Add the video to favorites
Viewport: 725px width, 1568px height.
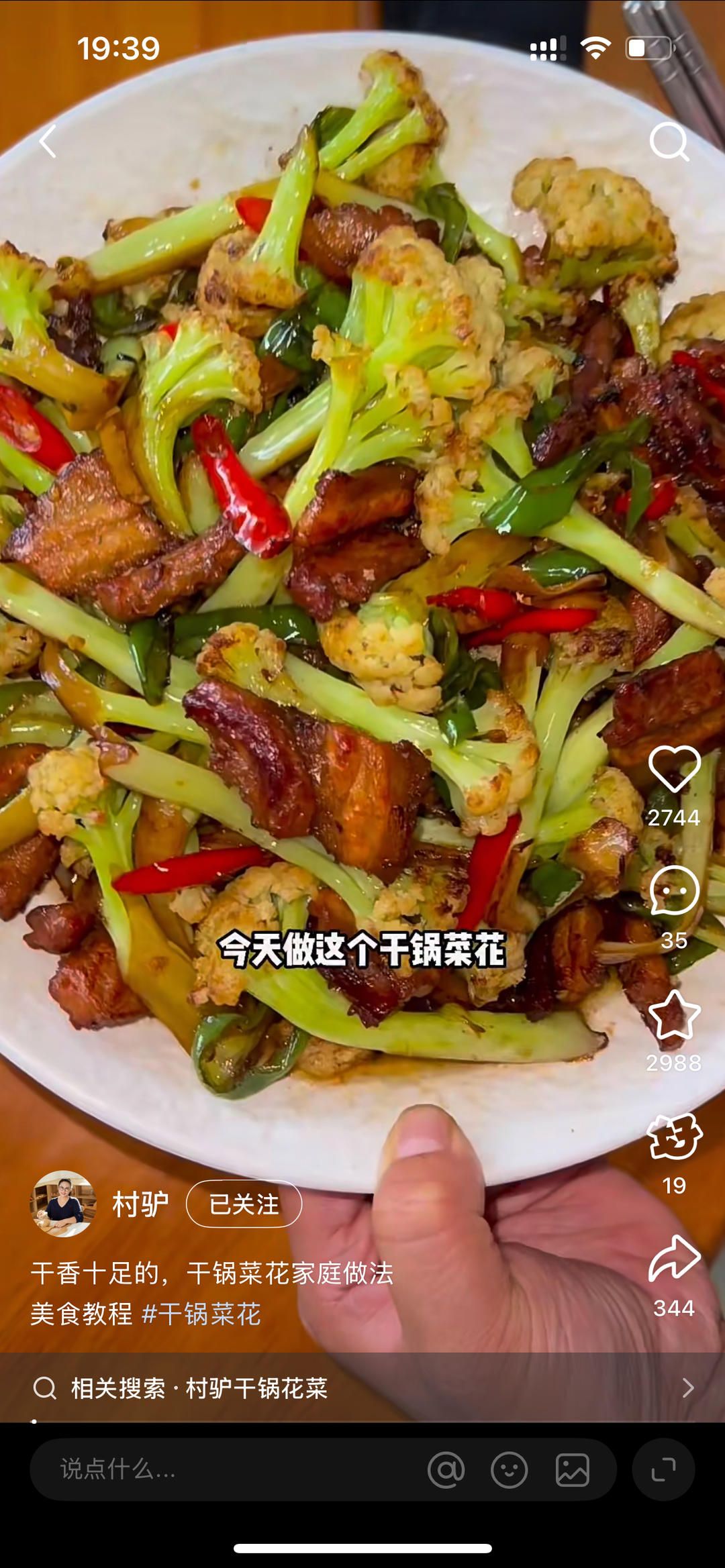click(x=674, y=1015)
